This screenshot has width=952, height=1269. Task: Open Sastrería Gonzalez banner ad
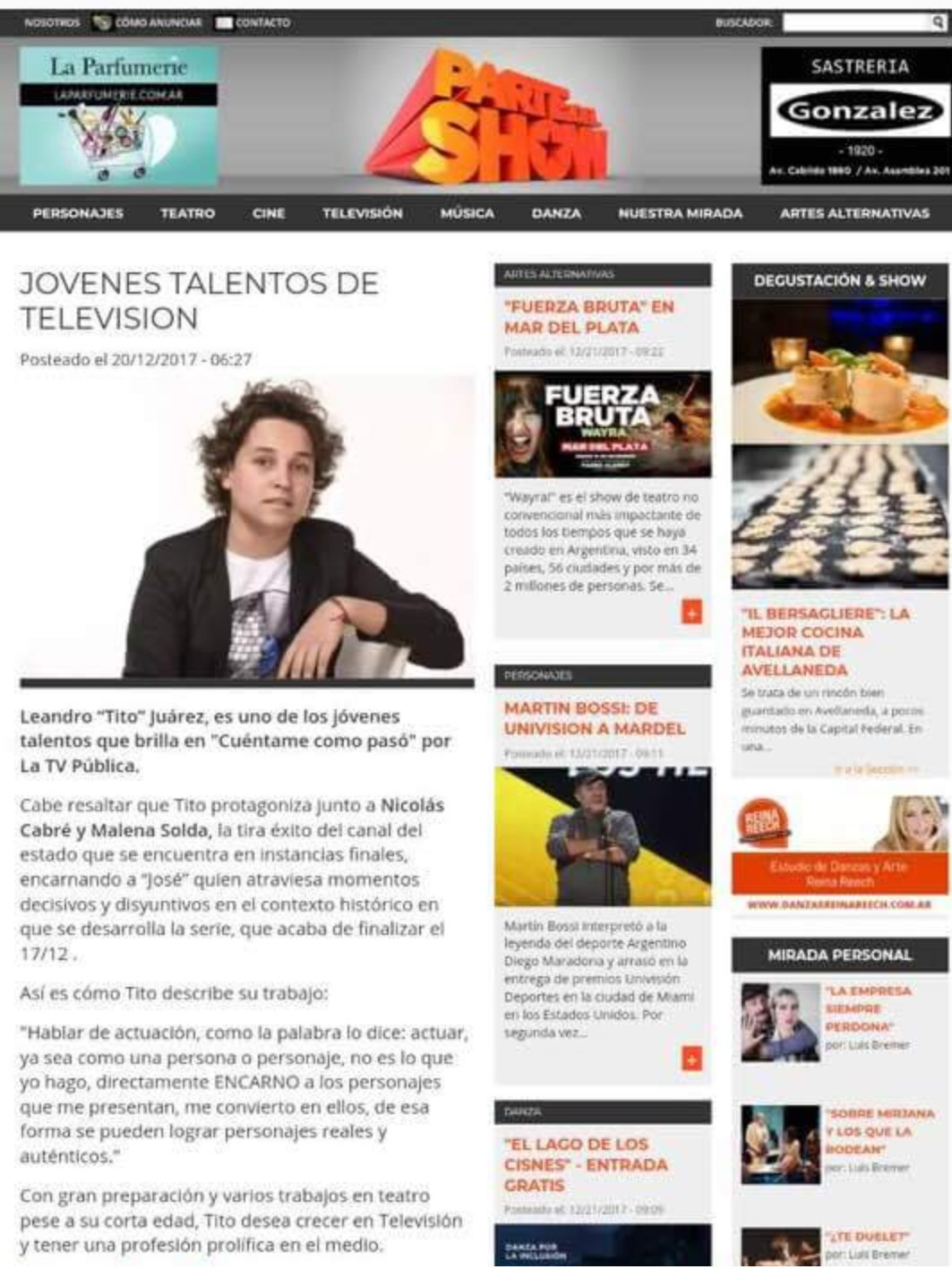857,116
